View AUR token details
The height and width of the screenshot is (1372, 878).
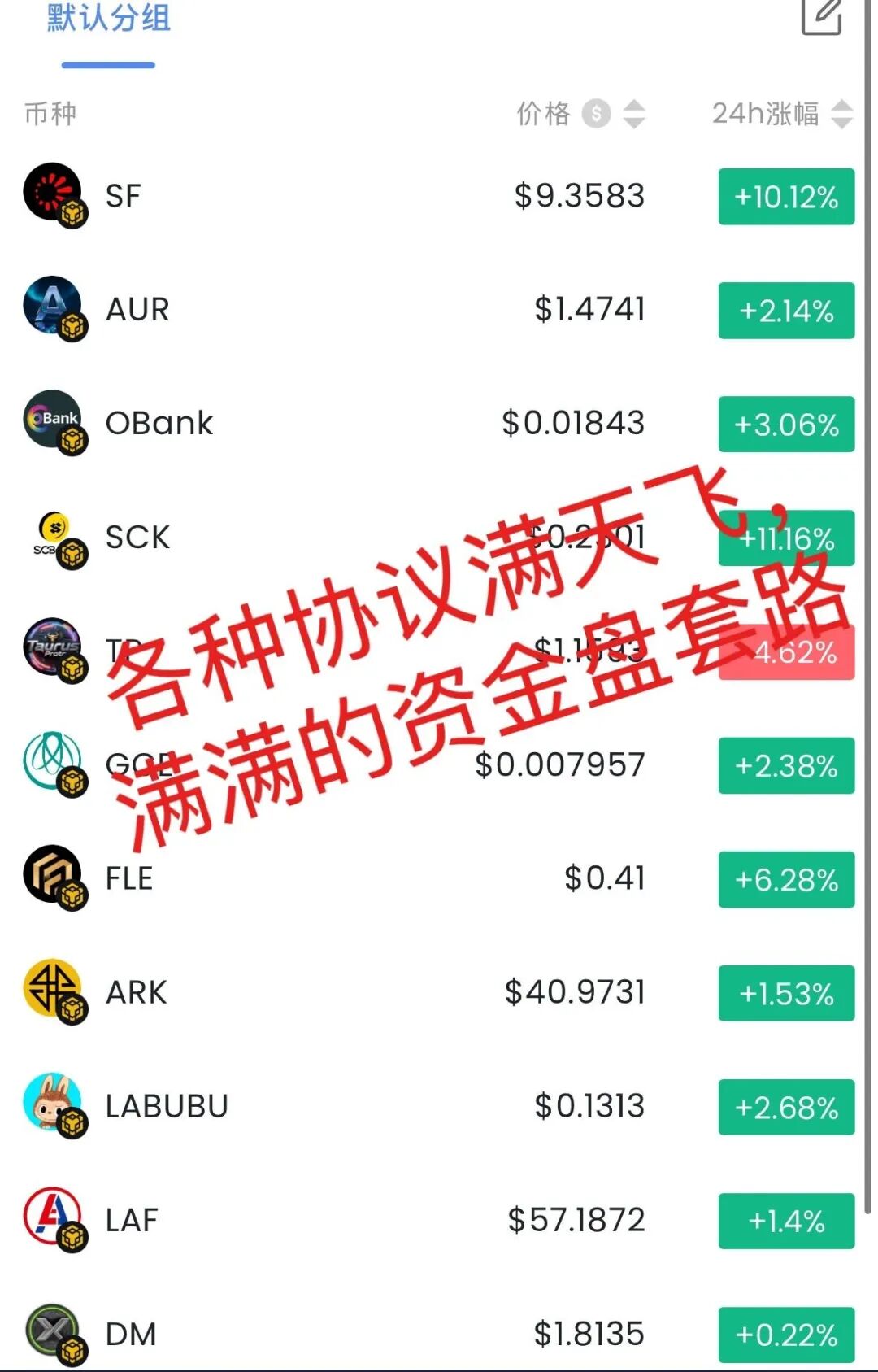click(x=137, y=310)
